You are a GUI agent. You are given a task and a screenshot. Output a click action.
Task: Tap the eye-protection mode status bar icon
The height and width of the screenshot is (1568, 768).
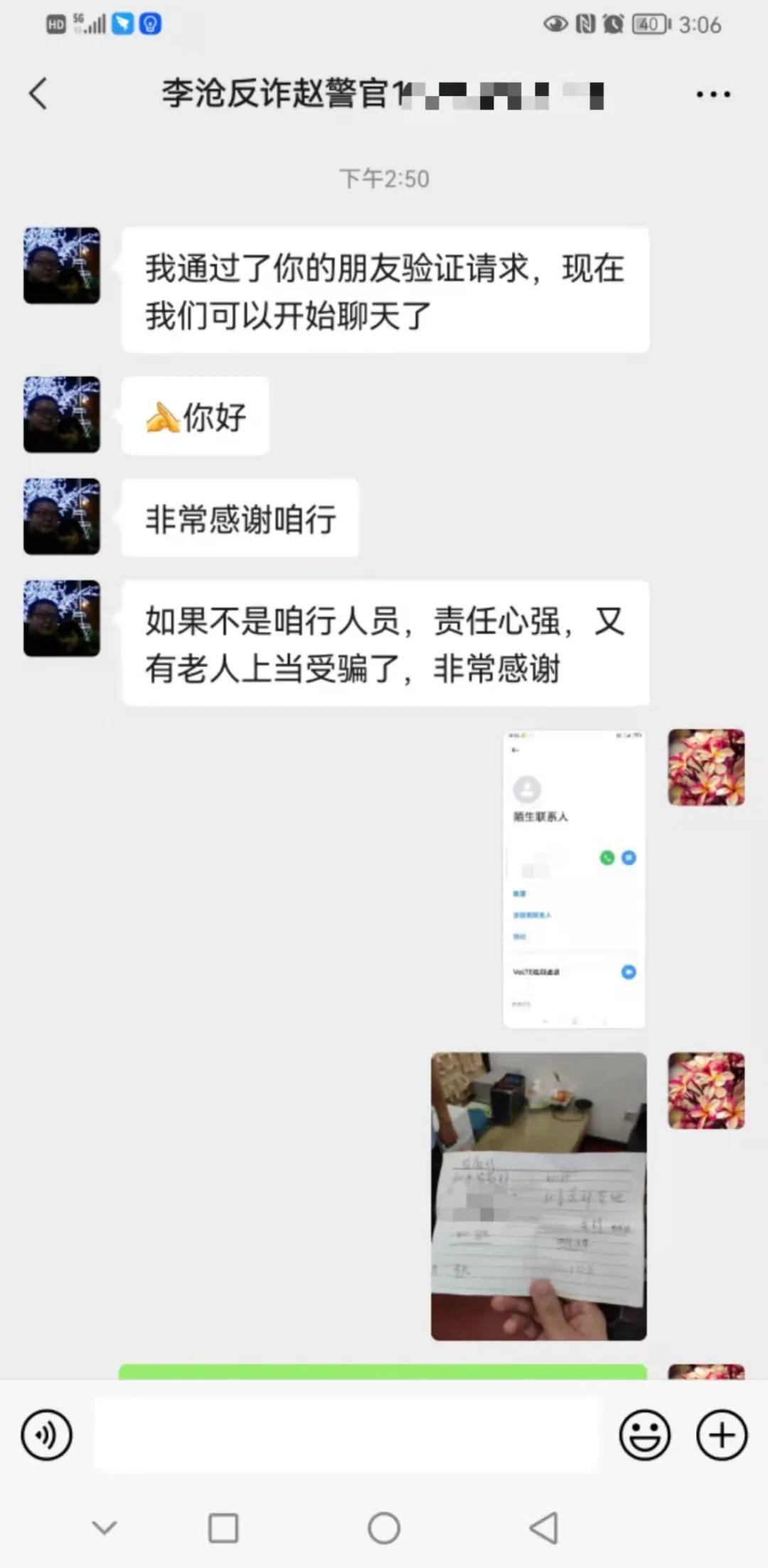click(x=558, y=25)
